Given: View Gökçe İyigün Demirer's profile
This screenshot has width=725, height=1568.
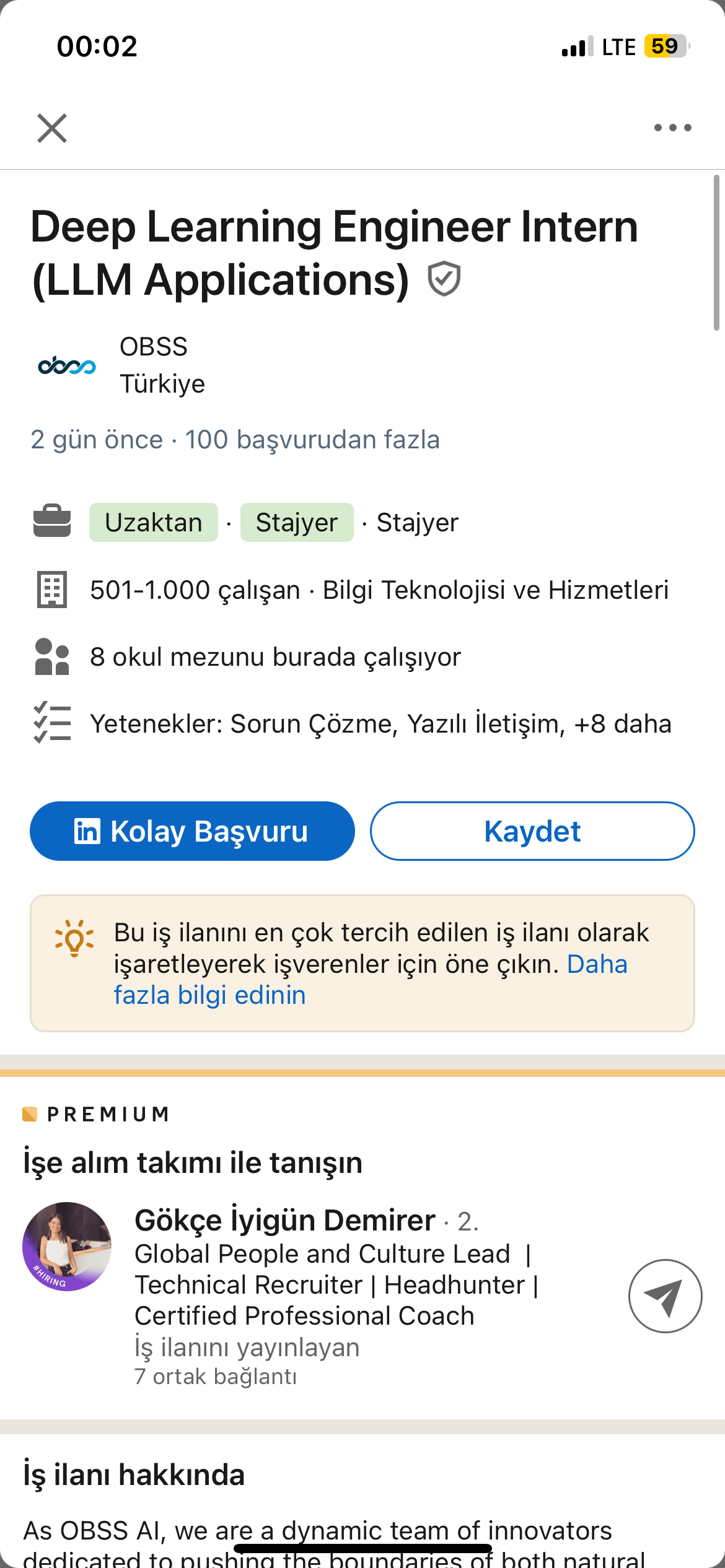Looking at the screenshot, I should click(x=284, y=1221).
